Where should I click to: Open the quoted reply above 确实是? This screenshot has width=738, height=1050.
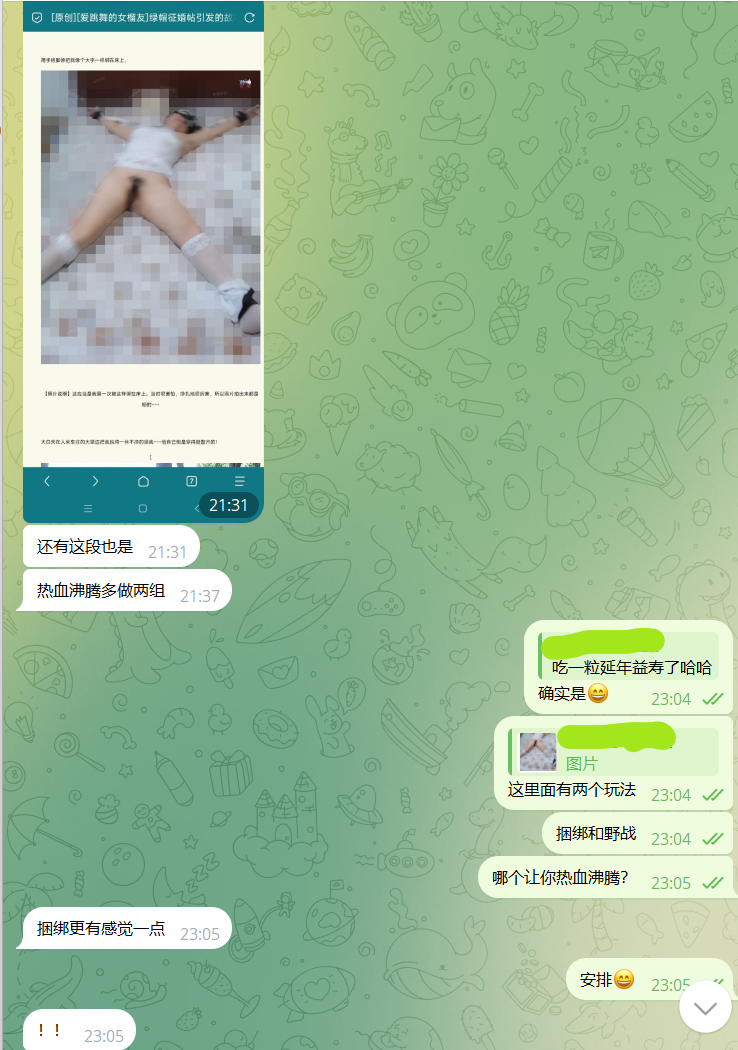(628, 656)
